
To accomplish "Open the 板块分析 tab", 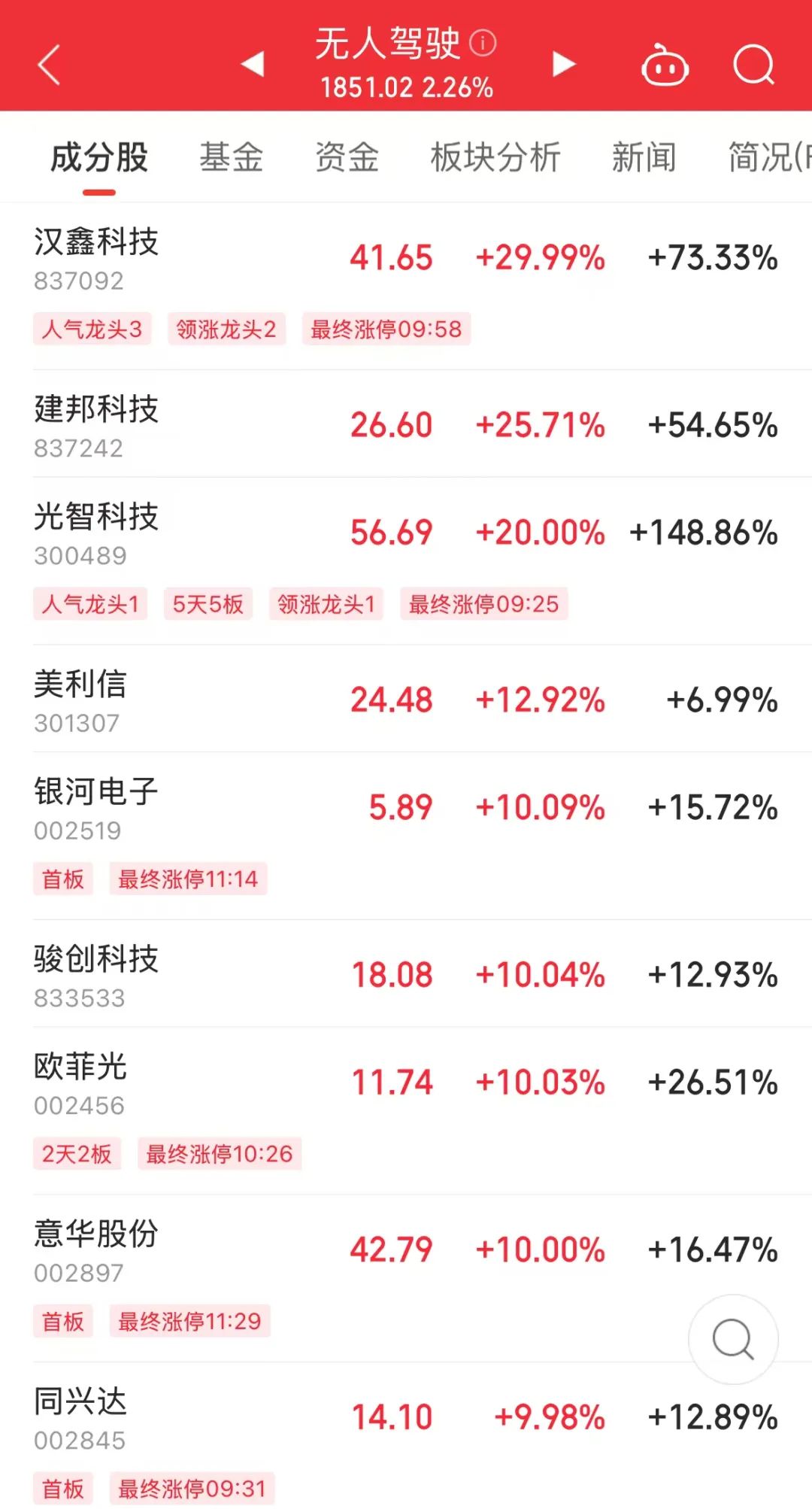I will tap(495, 157).
